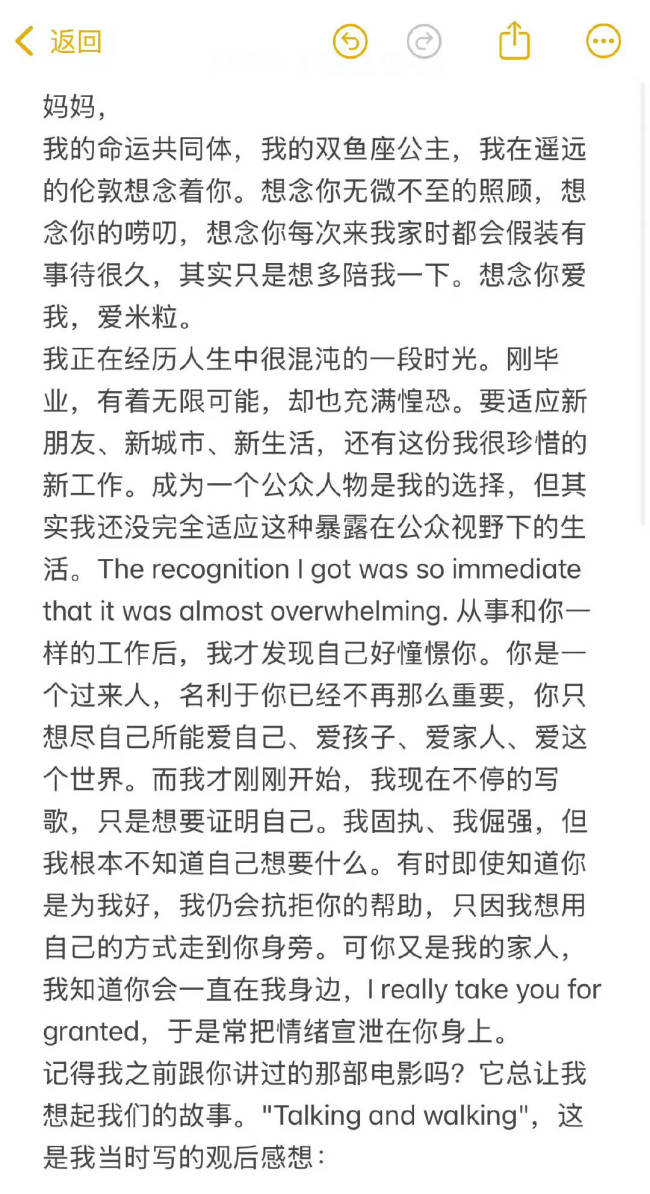The image size is (650, 1194).
Task: Go back to the notes list via 返回
Action: [x=58, y=42]
